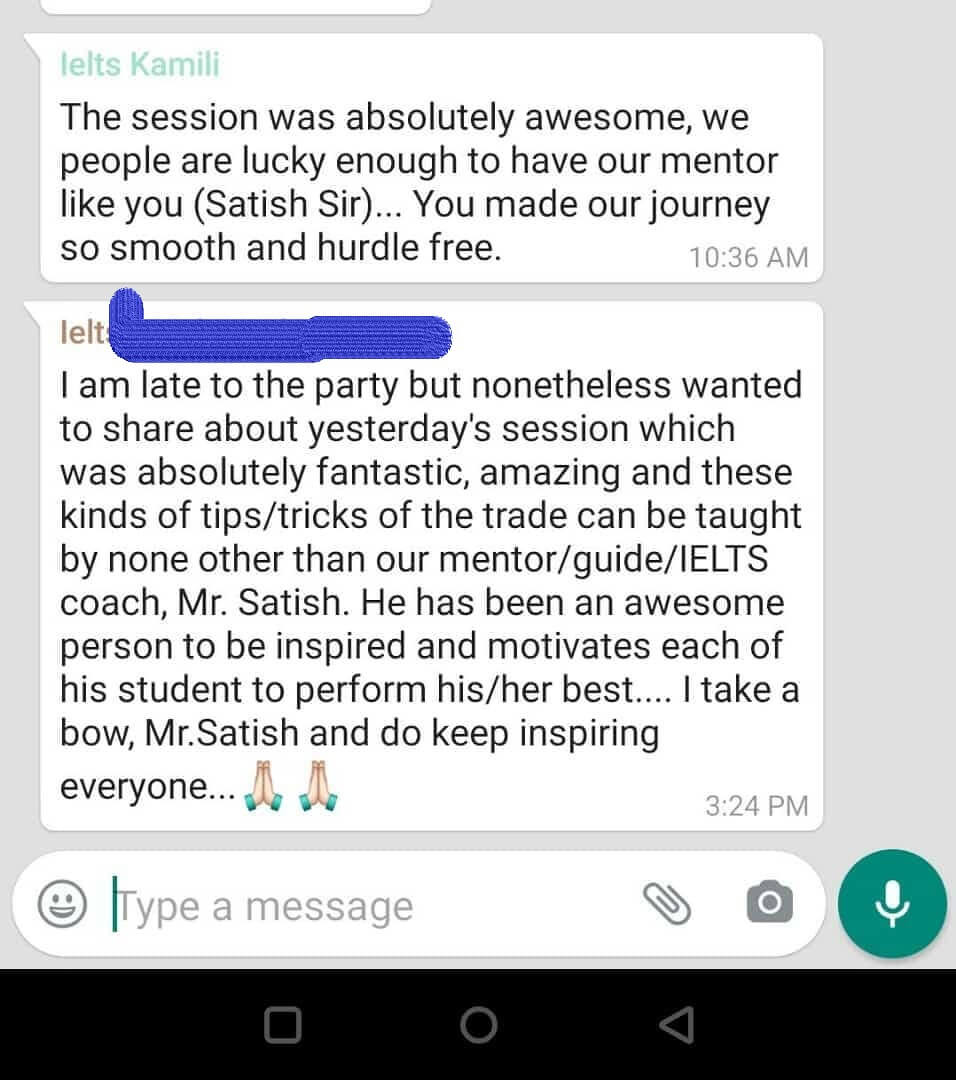Attach a file with the paperclip

click(x=667, y=903)
